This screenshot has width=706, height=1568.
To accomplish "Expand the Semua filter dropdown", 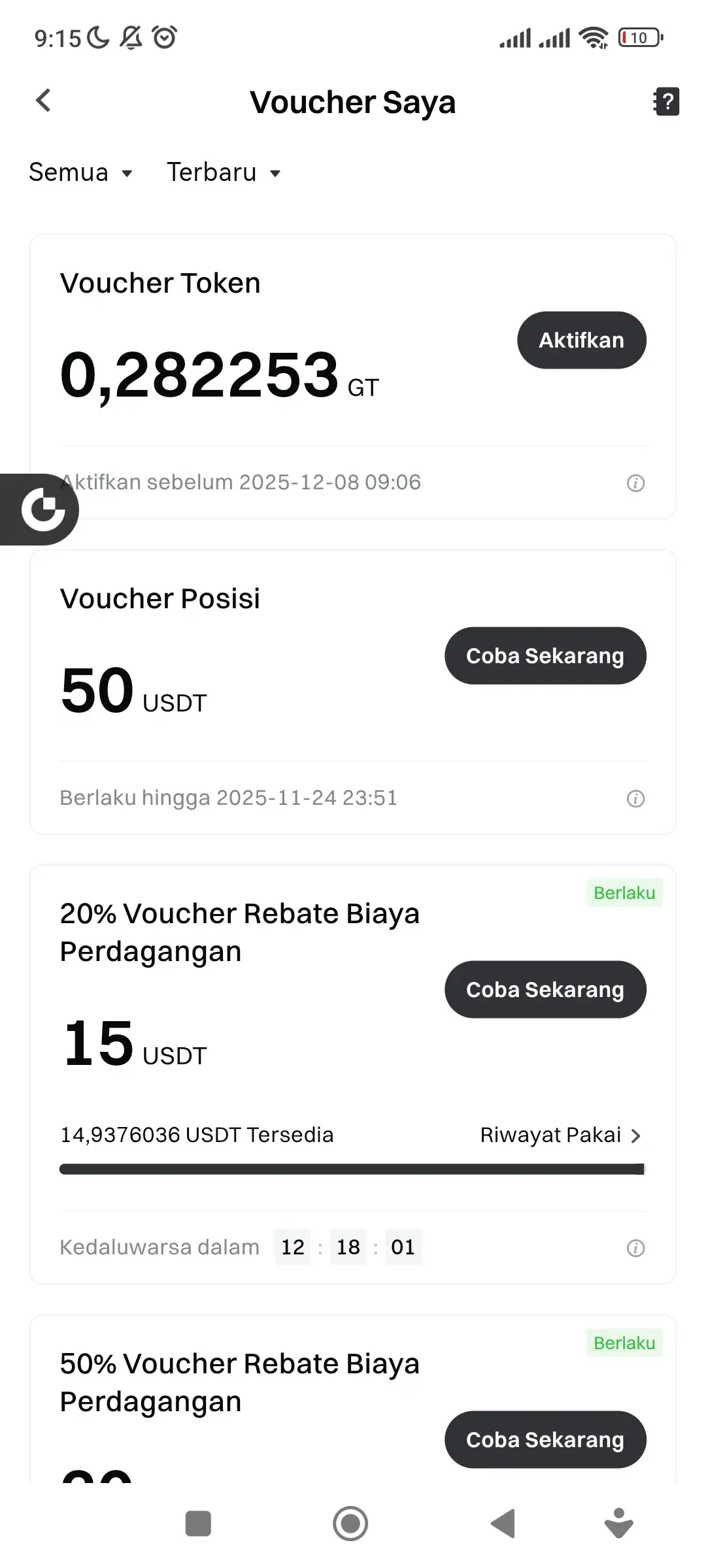I will tap(81, 173).
